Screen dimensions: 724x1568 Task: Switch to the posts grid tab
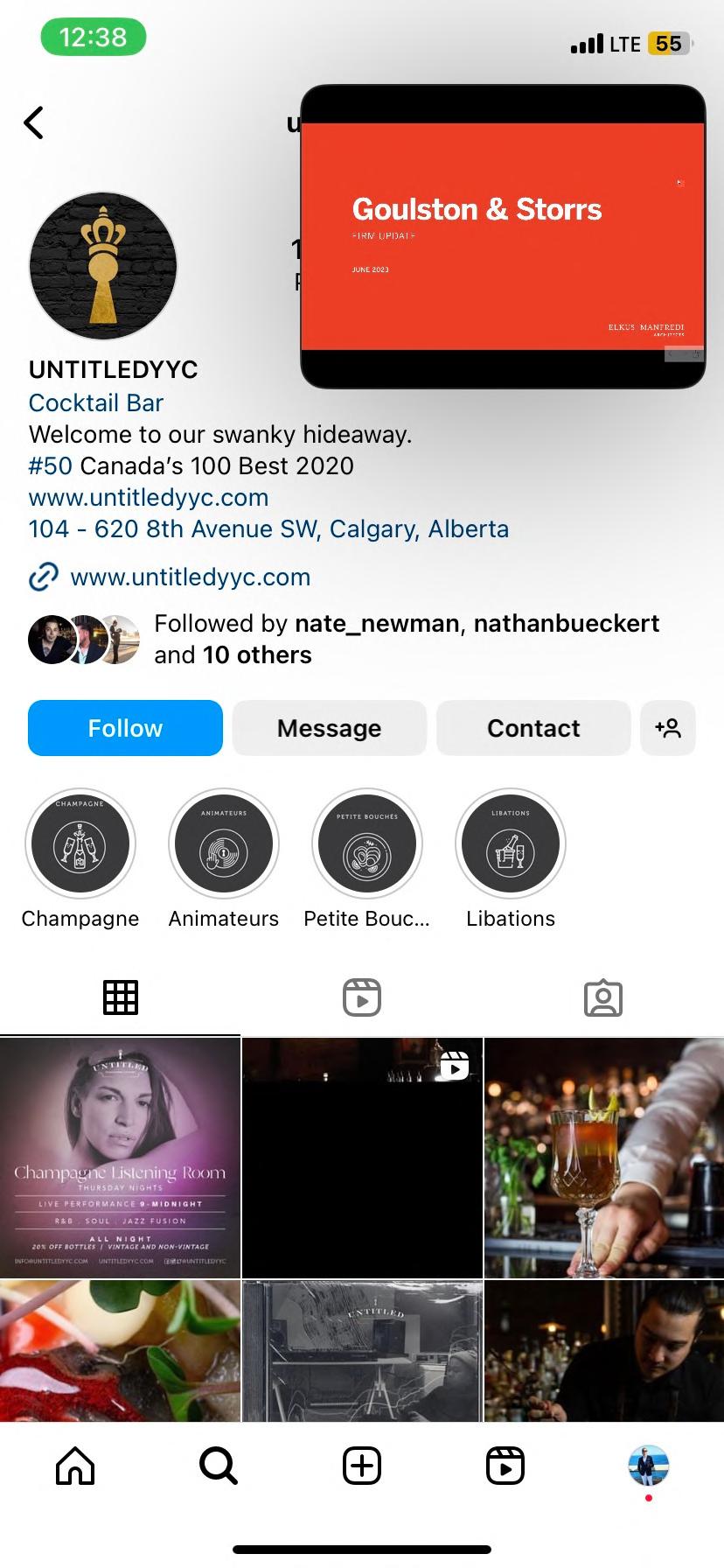point(121,997)
